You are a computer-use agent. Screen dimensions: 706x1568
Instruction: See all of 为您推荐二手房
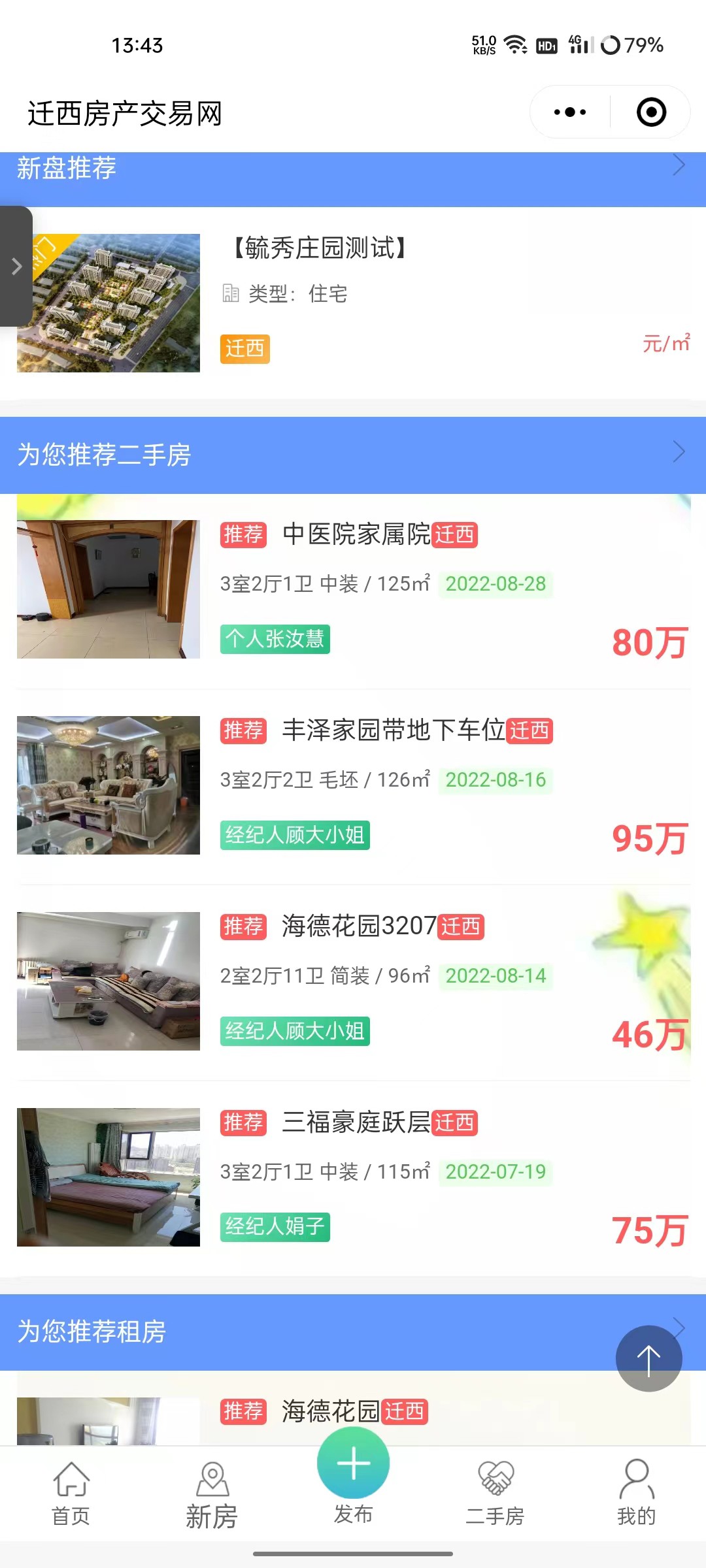click(679, 452)
